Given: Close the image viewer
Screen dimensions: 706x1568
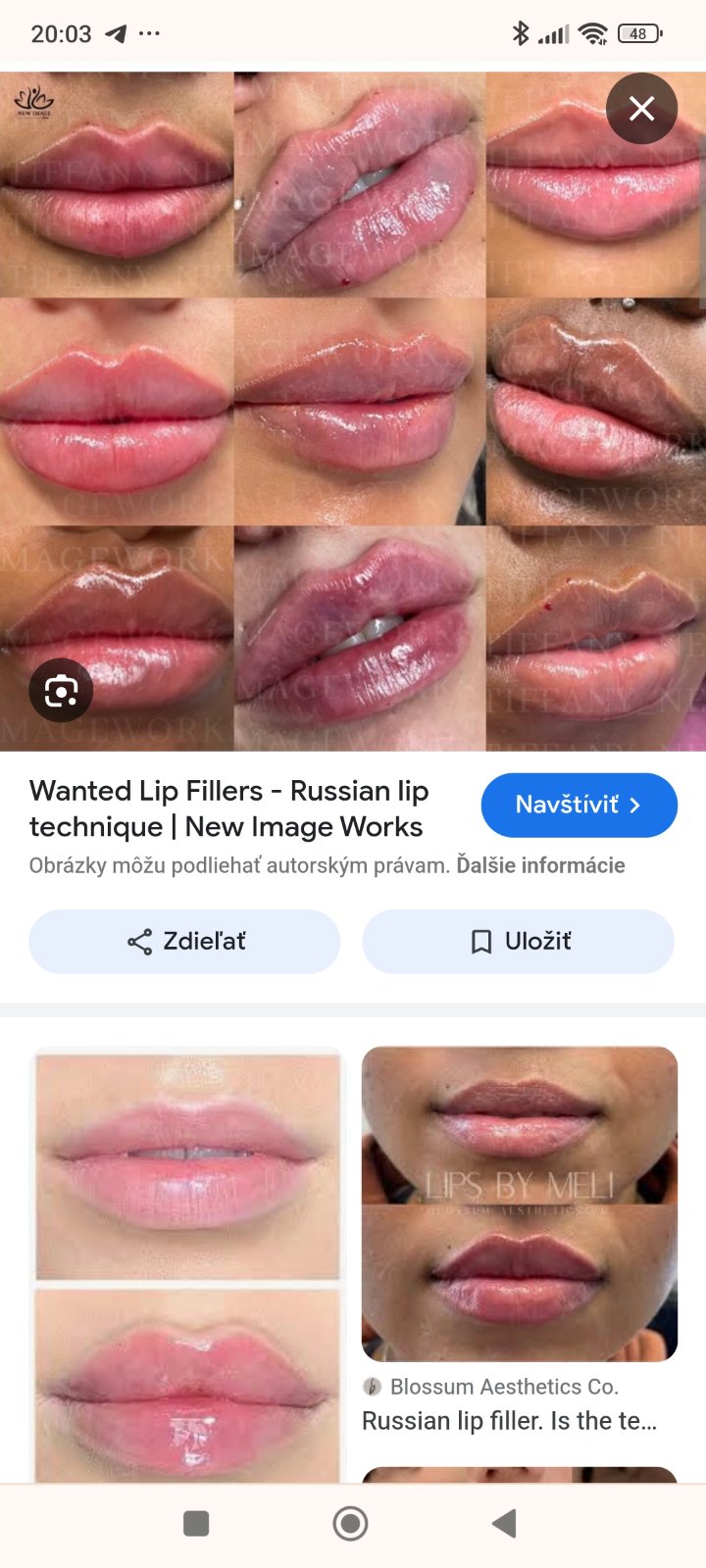Looking at the screenshot, I should tap(641, 108).
